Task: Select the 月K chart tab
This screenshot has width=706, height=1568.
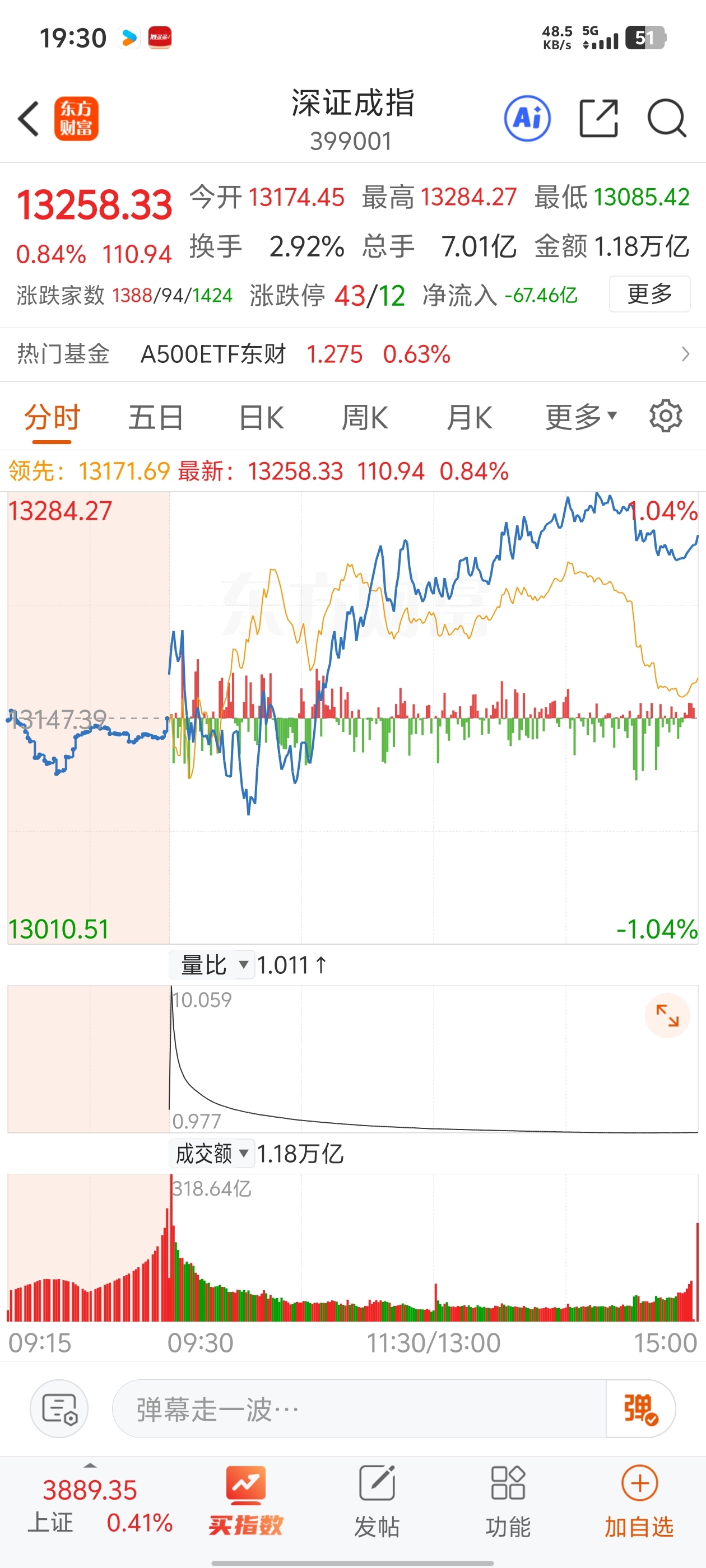Action: [x=469, y=418]
